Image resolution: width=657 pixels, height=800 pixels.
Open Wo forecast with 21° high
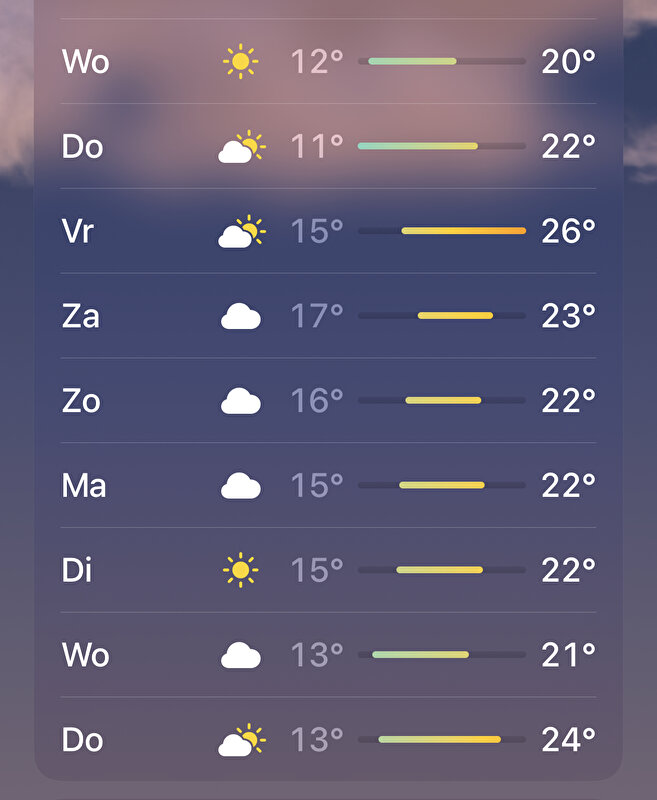pos(328,656)
